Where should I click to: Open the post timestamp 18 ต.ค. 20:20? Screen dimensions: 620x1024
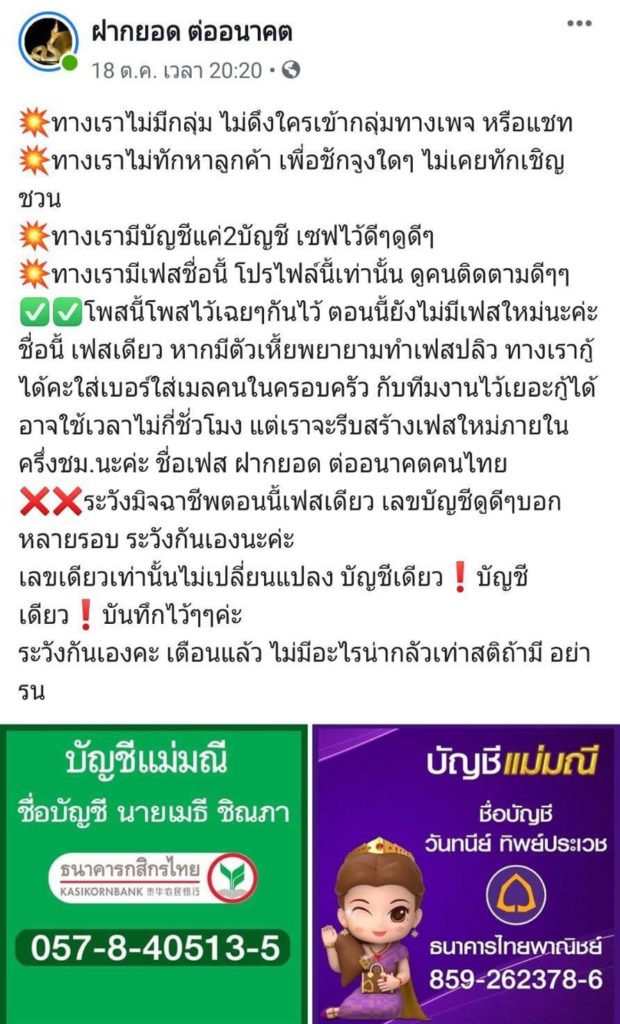pyautogui.click(x=175, y=70)
